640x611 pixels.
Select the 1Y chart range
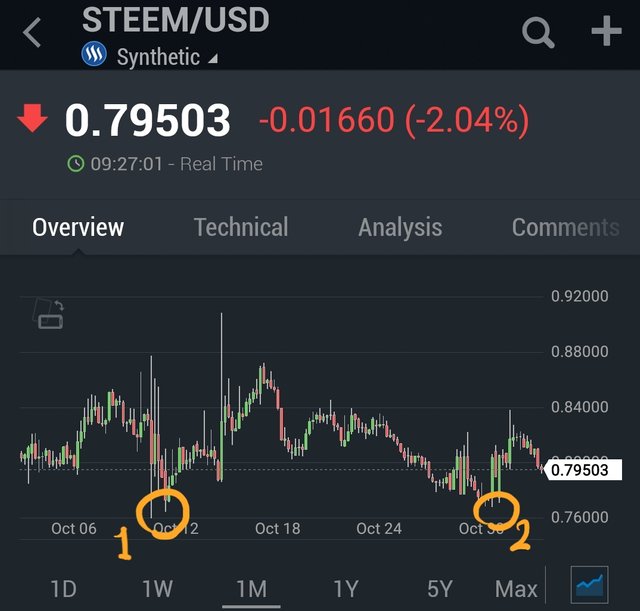pos(345,588)
